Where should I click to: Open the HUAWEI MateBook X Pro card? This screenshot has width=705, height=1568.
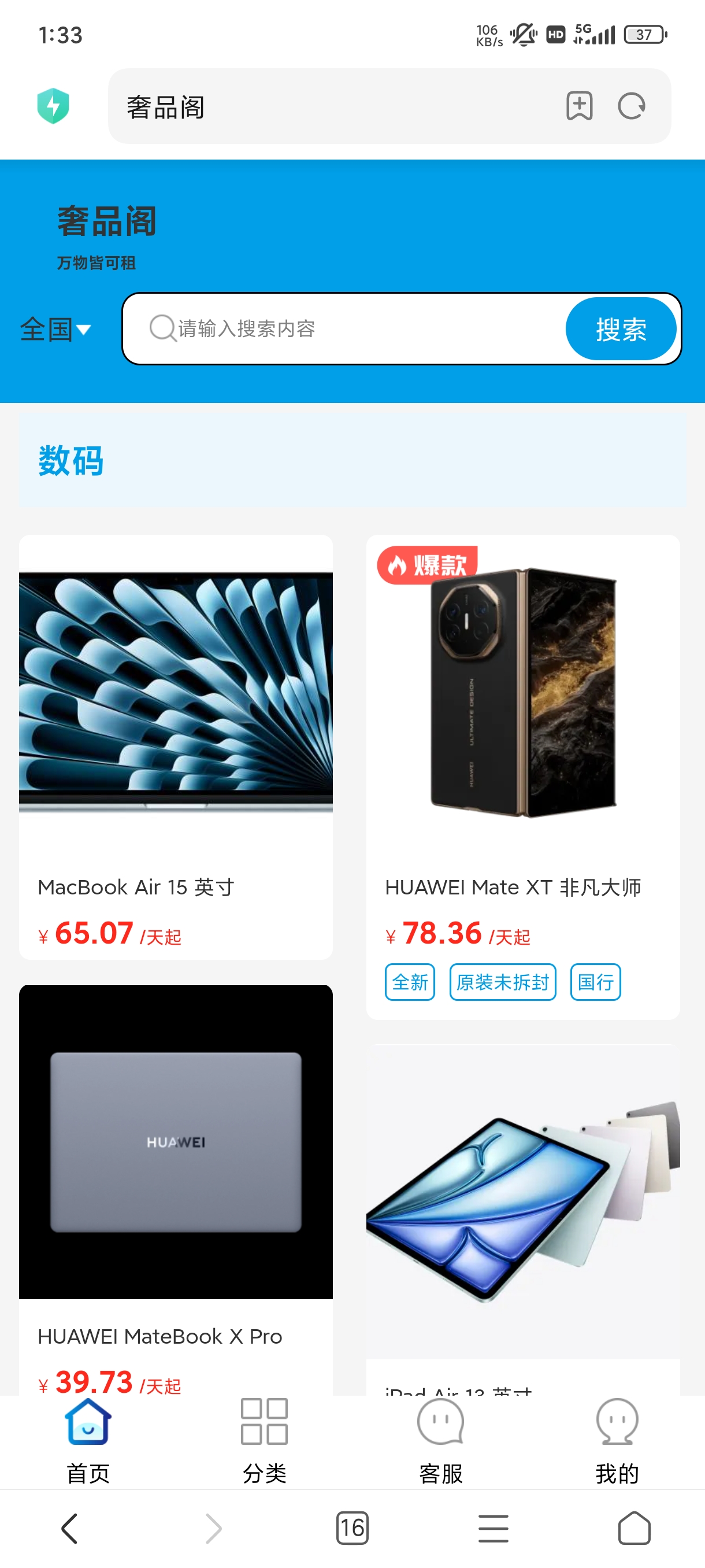click(x=176, y=1189)
